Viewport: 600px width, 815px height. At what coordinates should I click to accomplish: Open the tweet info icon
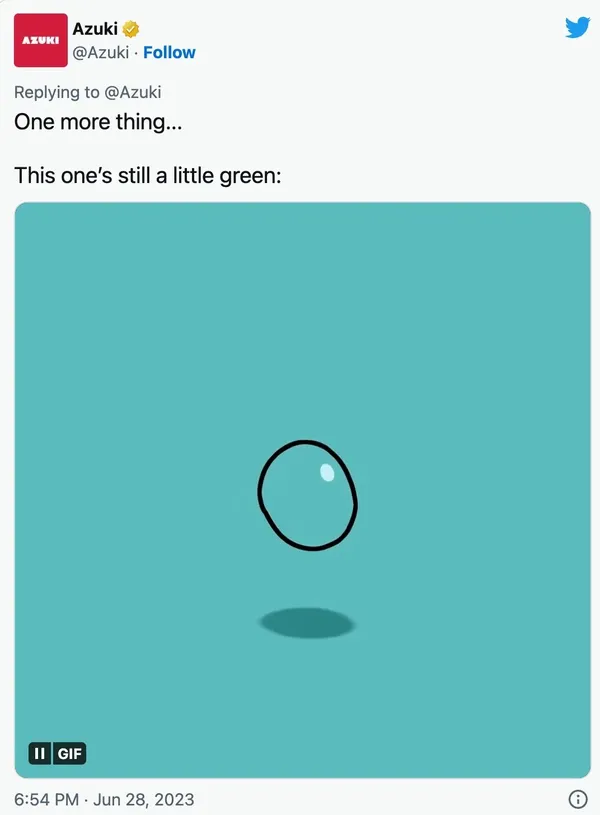(577, 799)
